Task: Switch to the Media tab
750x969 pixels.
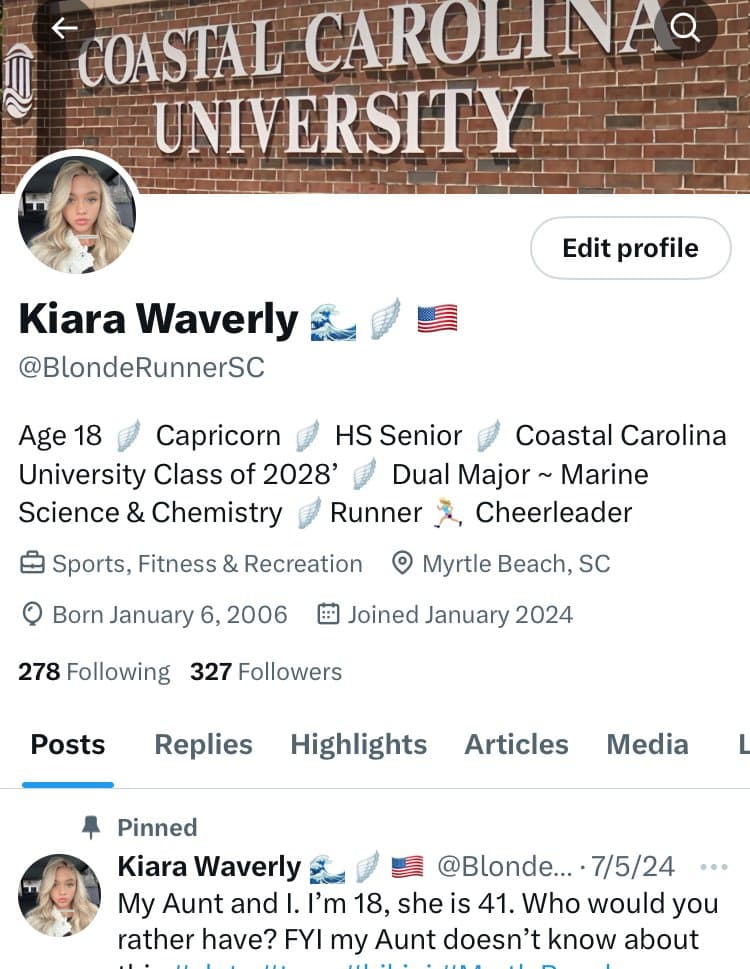Action: (x=647, y=745)
